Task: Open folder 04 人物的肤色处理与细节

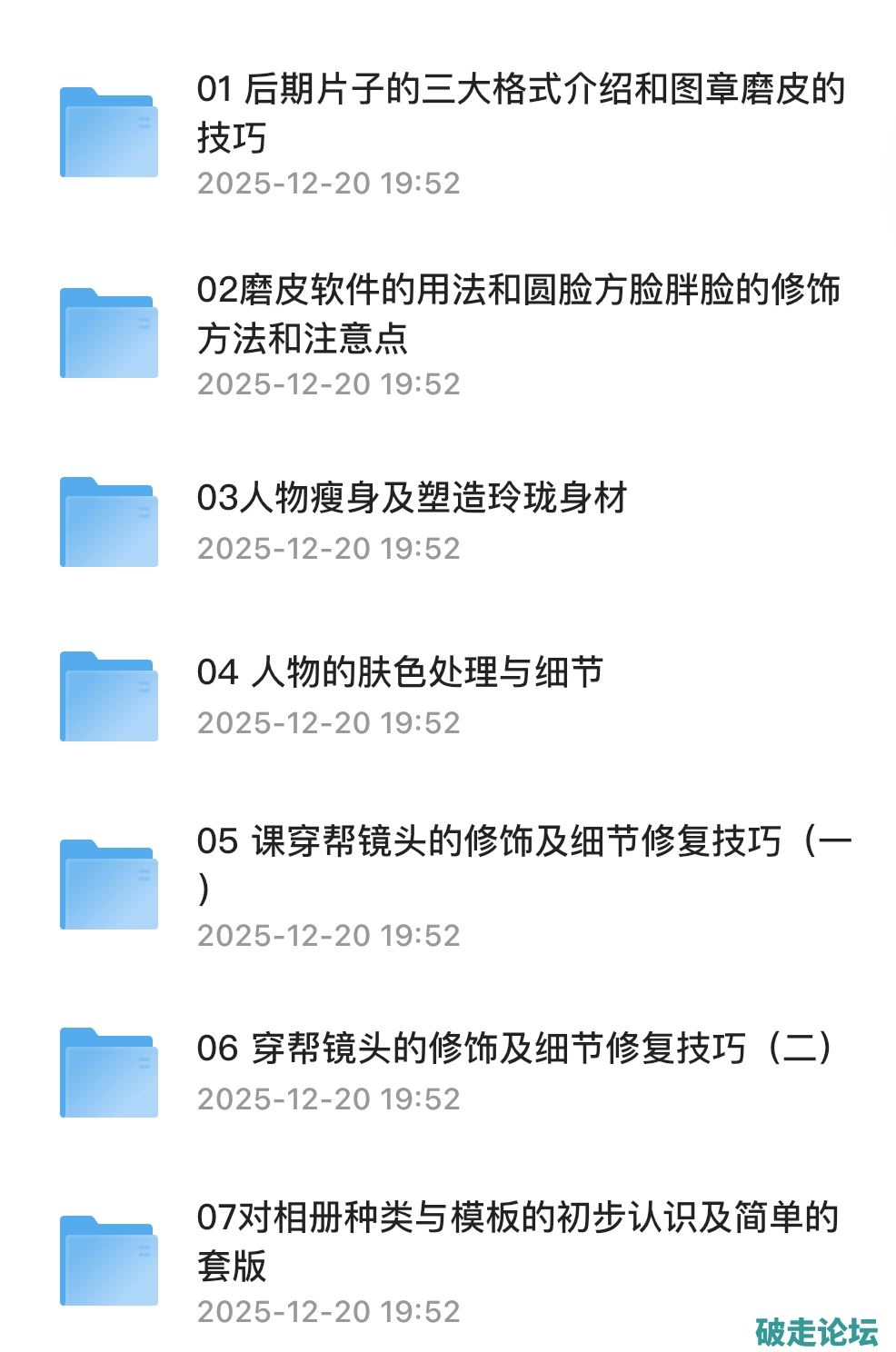Action: pyautogui.click(x=400, y=672)
